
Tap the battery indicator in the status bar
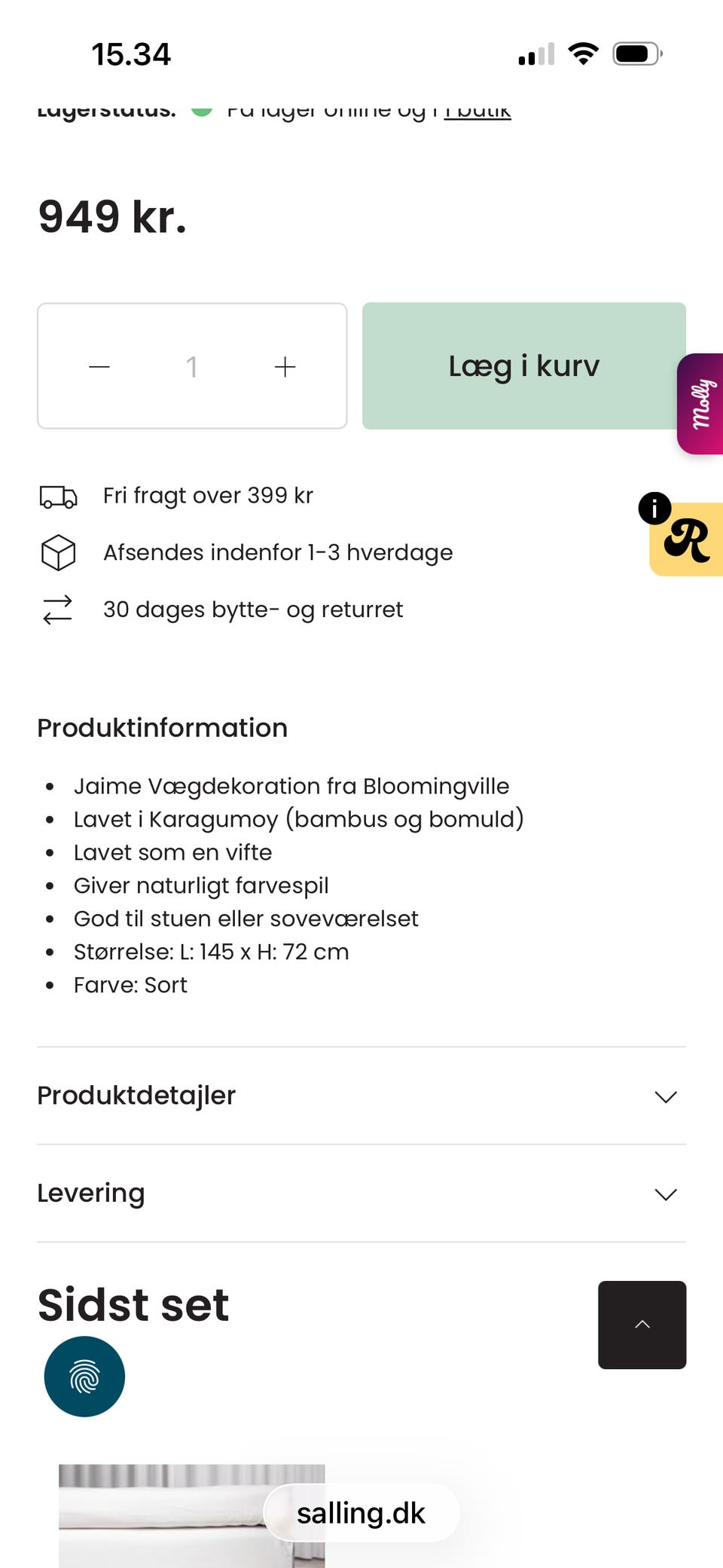point(636,52)
